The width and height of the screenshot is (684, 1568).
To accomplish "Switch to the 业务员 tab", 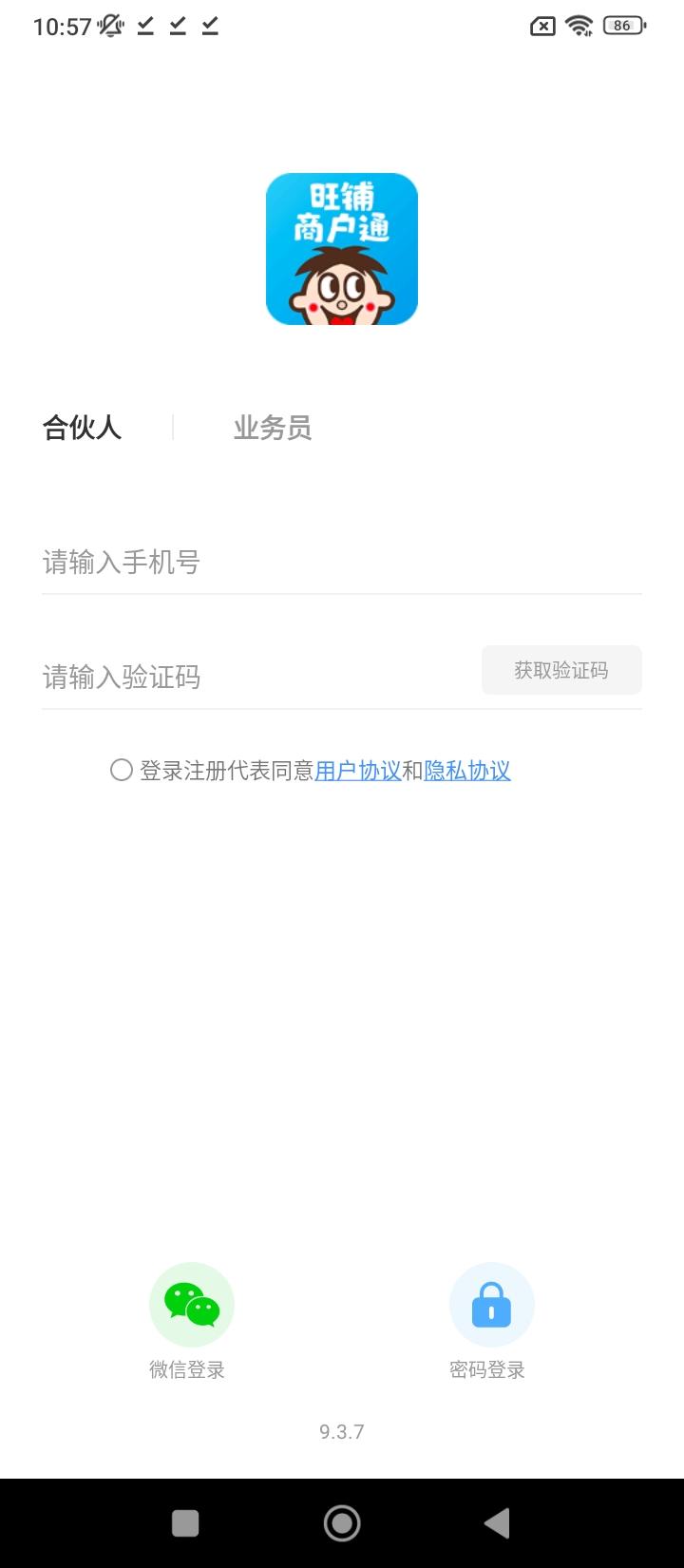I will pos(273,429).
